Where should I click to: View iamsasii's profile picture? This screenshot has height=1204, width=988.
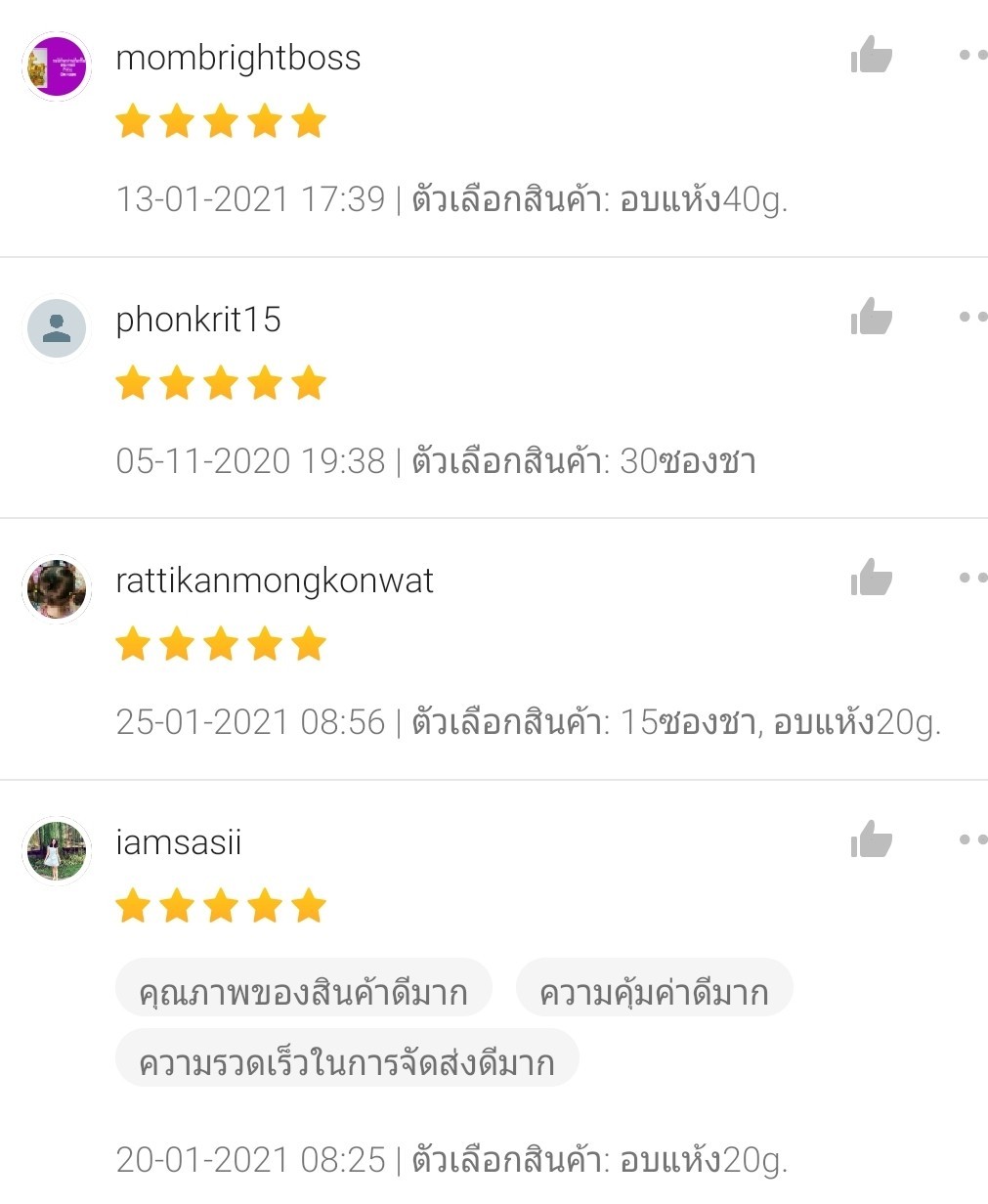57,851
